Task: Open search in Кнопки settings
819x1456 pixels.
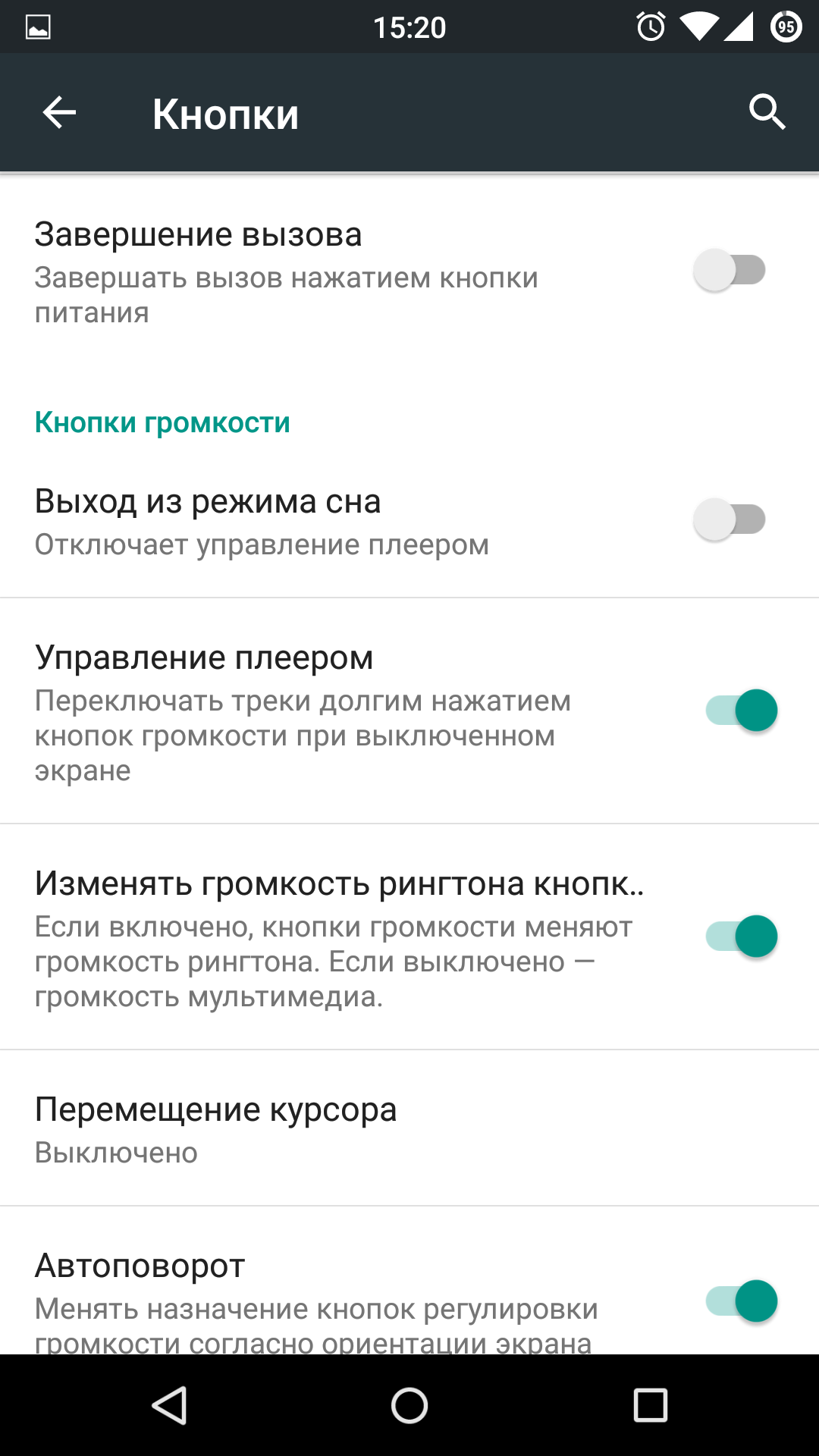Action: 767,113
